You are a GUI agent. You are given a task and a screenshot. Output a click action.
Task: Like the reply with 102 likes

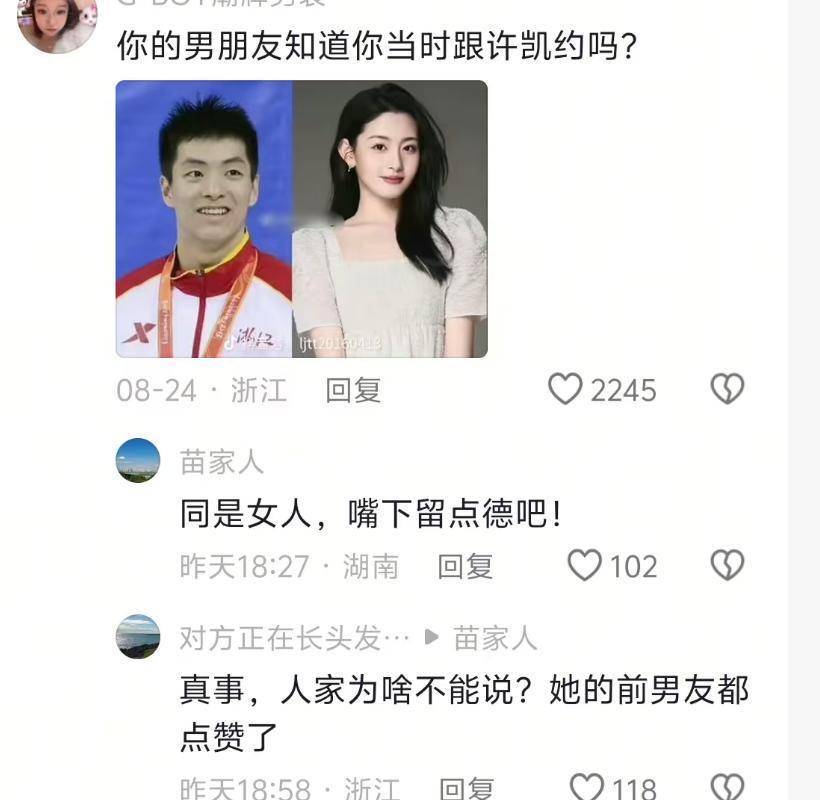coord(585,566)
